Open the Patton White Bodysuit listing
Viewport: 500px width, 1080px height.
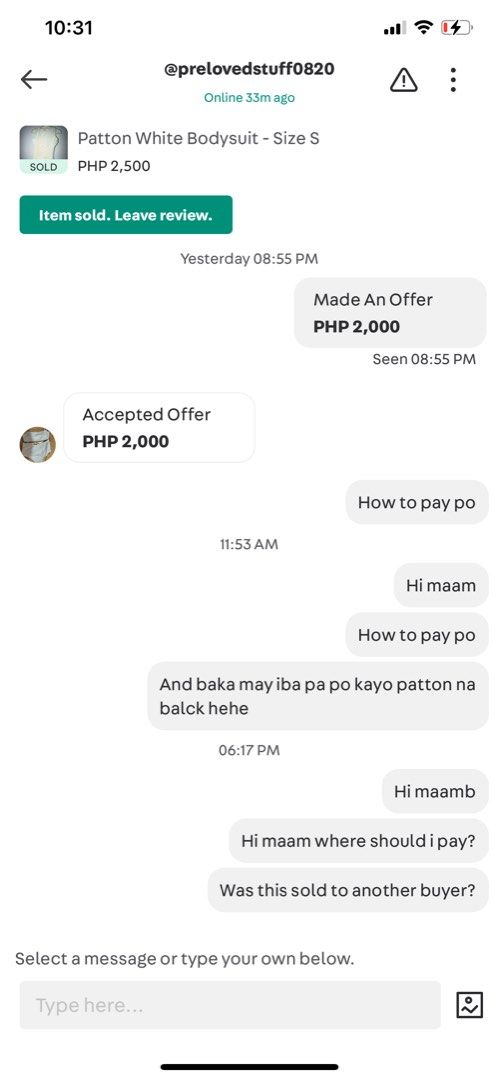pyautogui.click(x=198, y=138)
